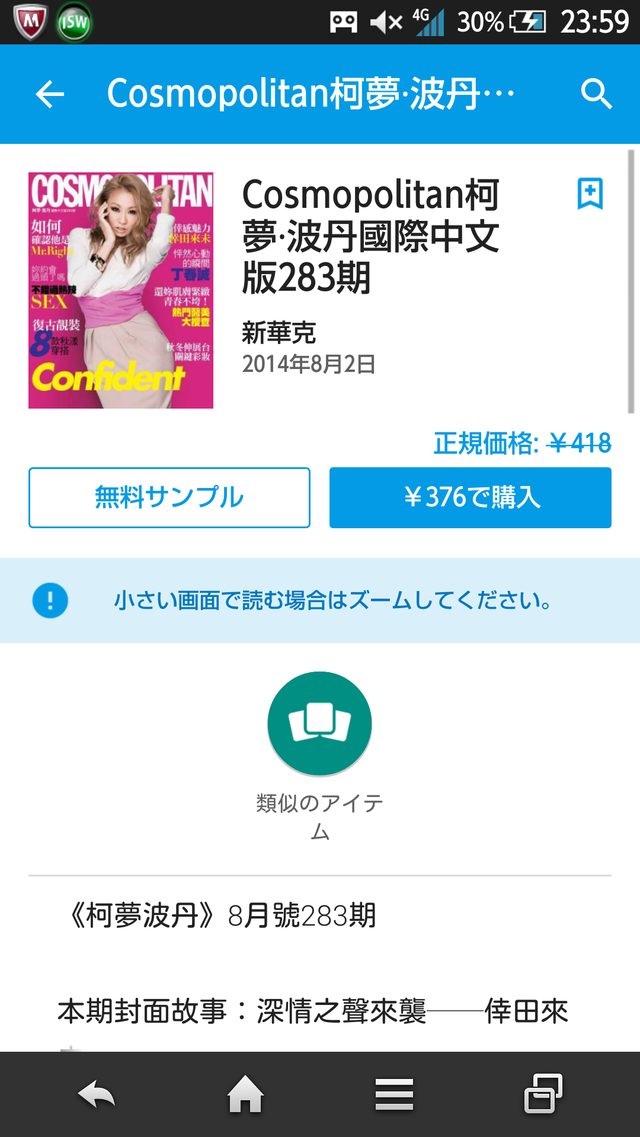Open similar items (類似のアイテム)

(x=319, y=724)
